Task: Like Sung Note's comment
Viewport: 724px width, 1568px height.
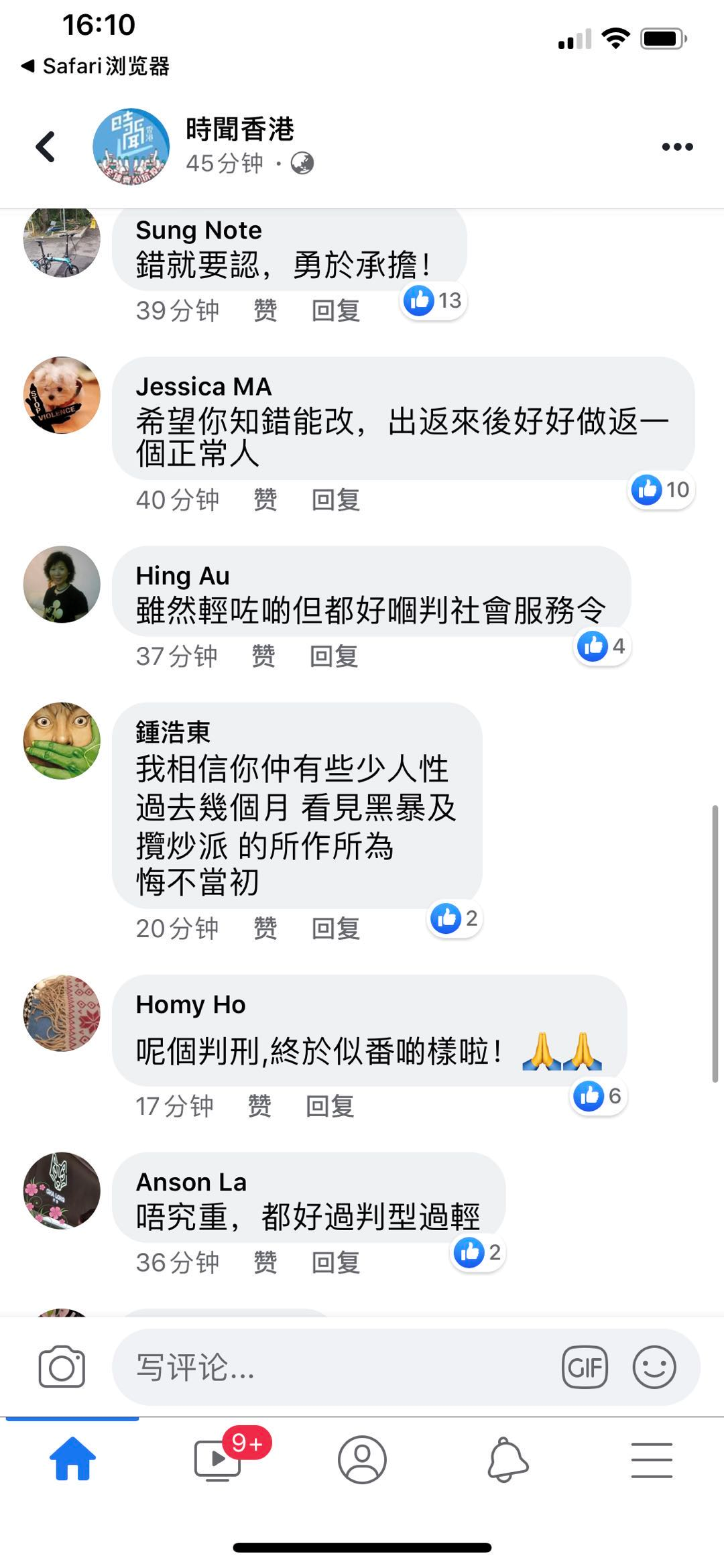Action: point(265,310)
